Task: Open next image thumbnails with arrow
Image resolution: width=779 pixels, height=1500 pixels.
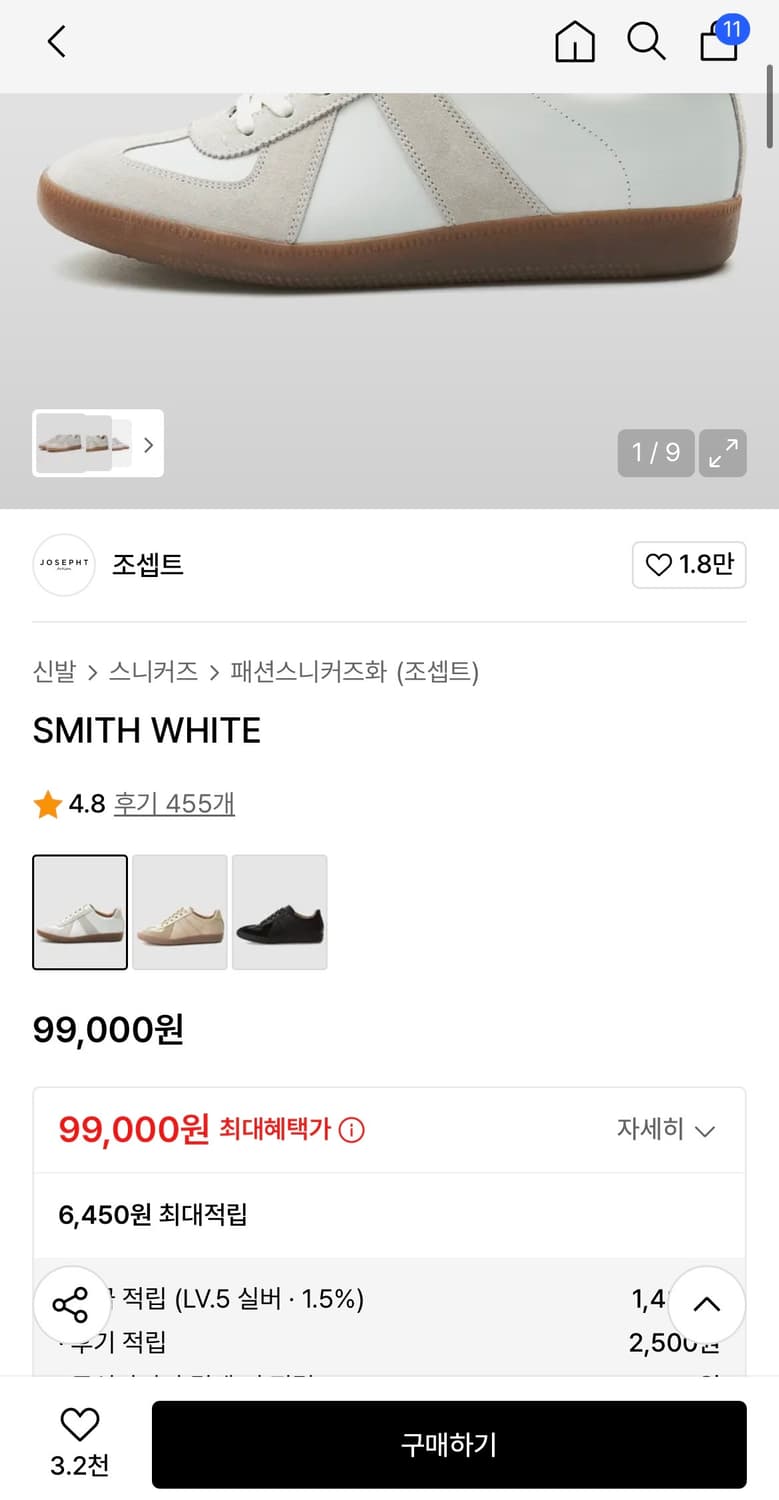Action: point(148,444)
